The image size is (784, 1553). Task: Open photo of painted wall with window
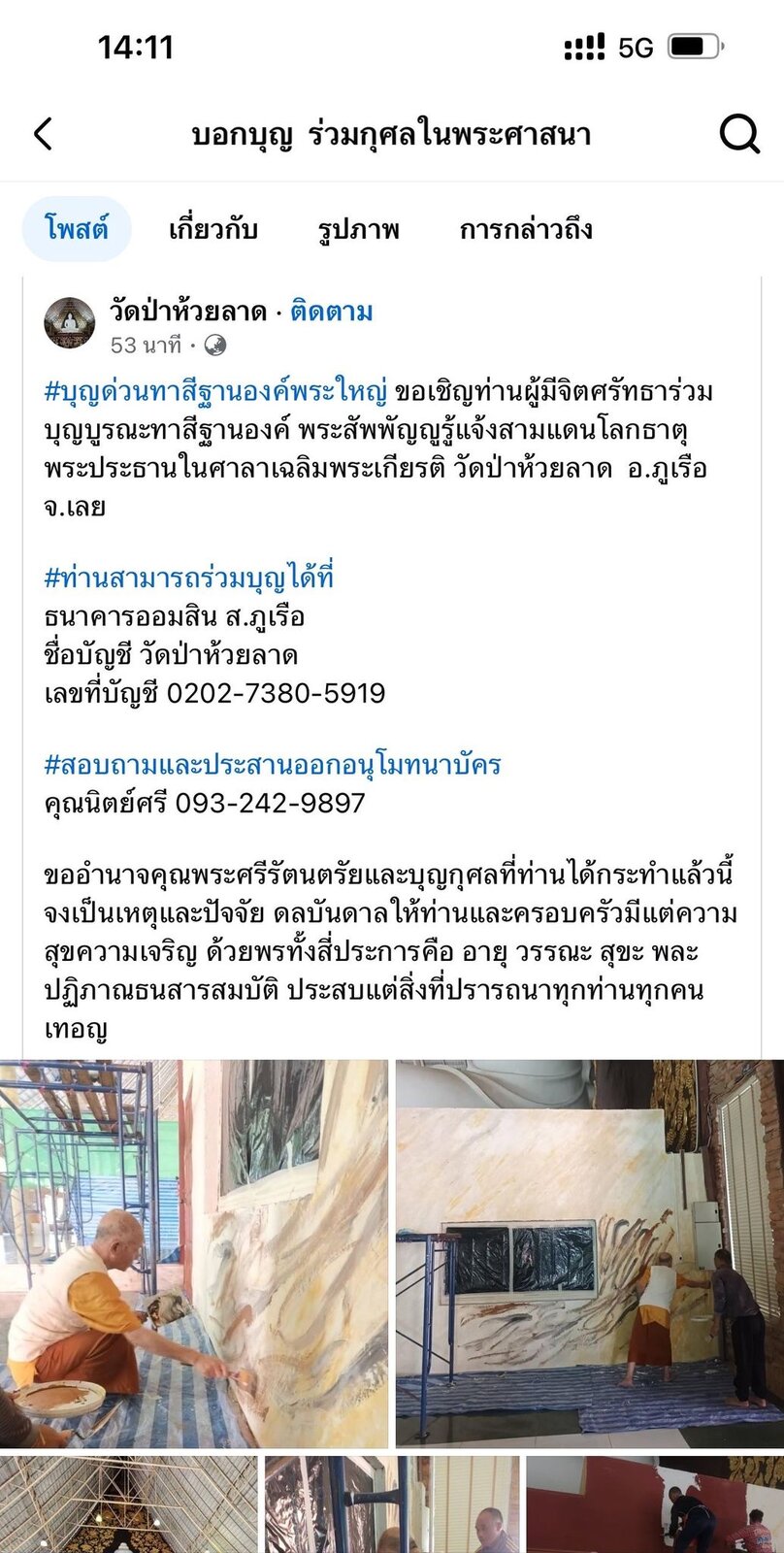[590, 1254]
